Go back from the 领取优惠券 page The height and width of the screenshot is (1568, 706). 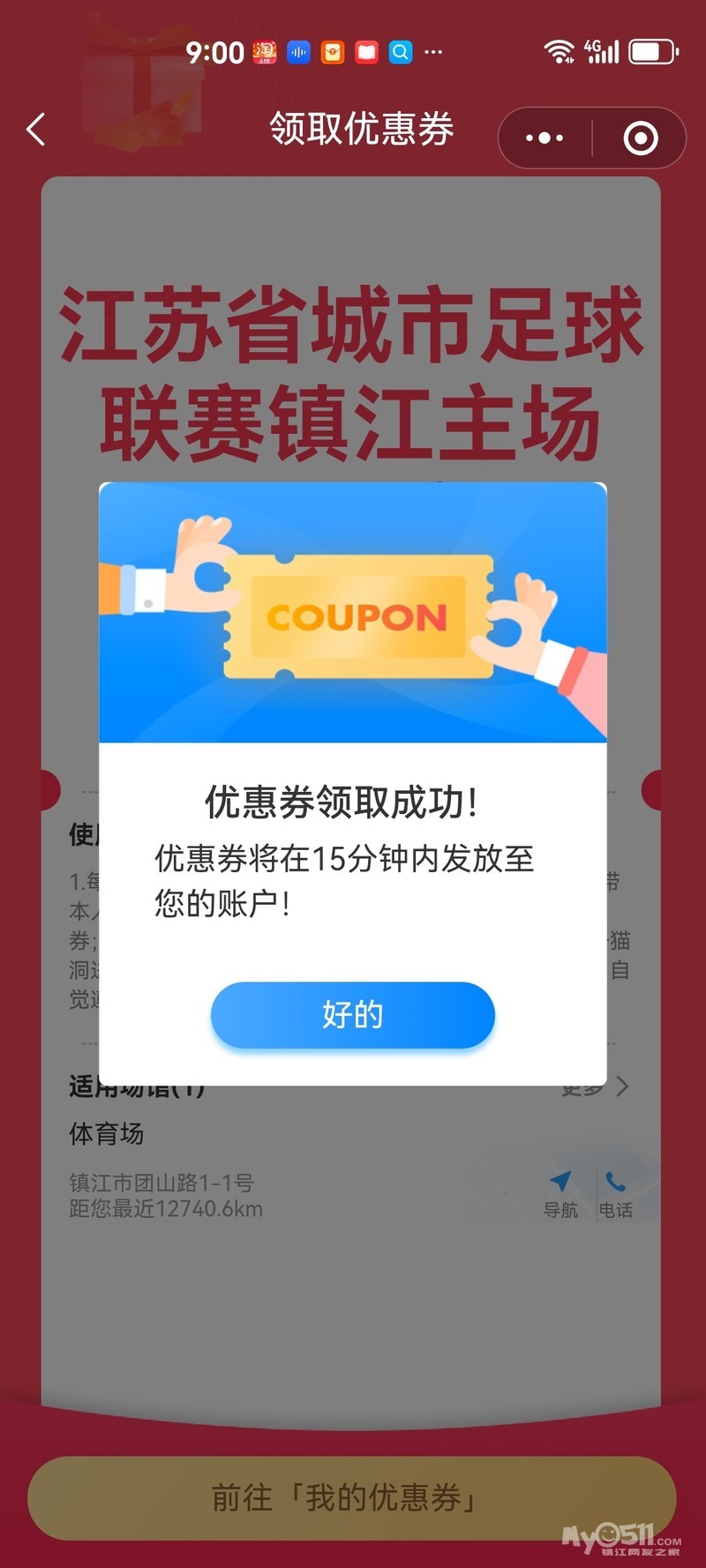[36, 130]
